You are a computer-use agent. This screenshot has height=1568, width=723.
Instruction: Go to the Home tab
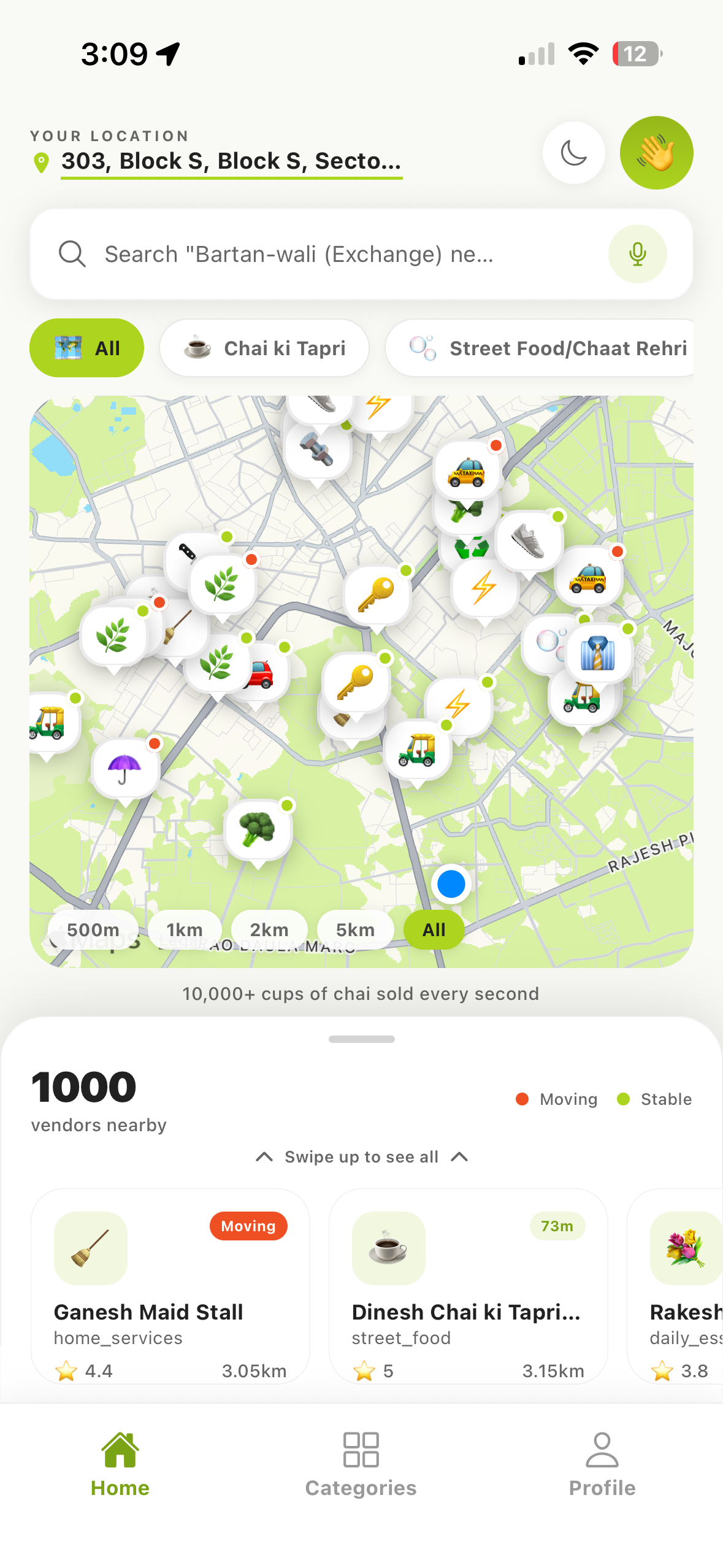click(x=120, y=1464)
